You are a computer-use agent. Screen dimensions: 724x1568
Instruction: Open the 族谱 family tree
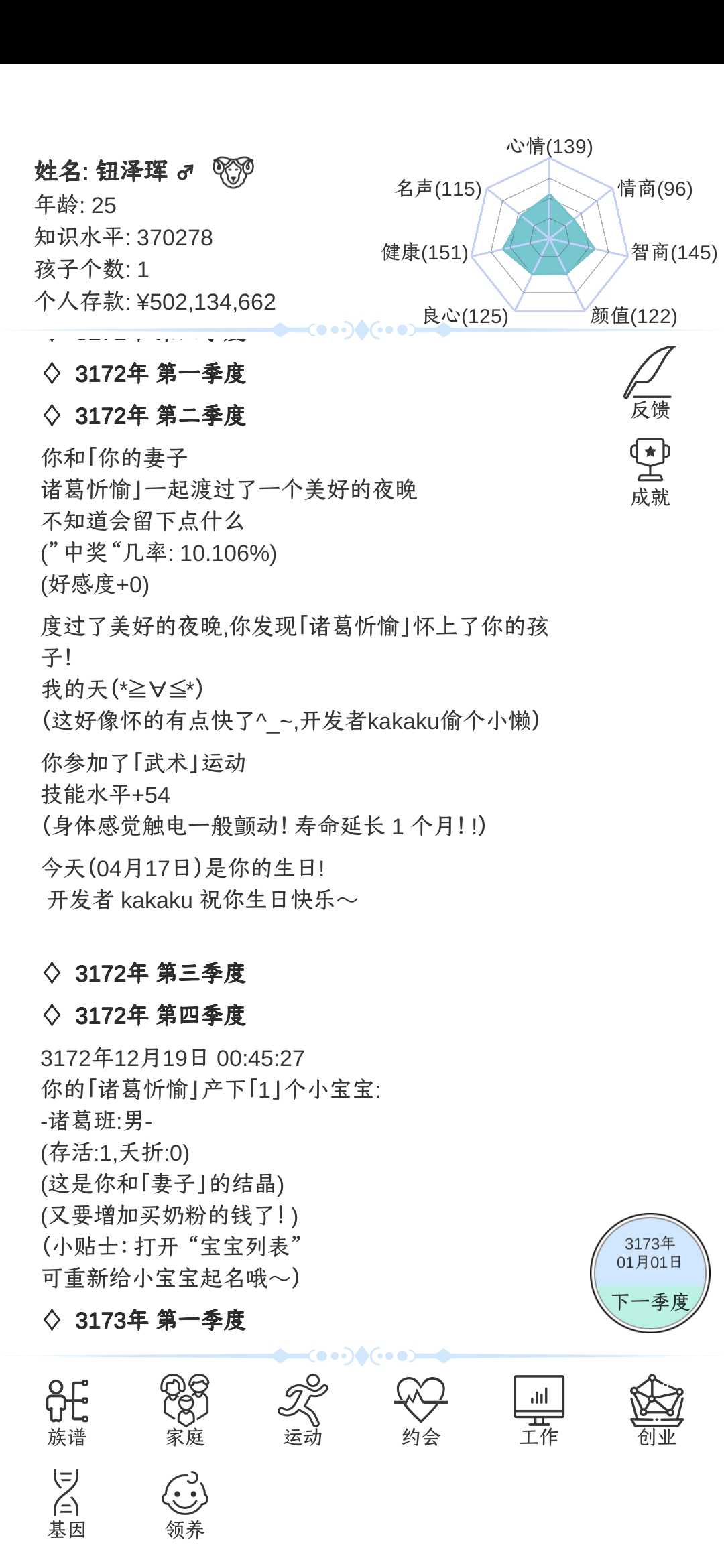coord(67,1410)
